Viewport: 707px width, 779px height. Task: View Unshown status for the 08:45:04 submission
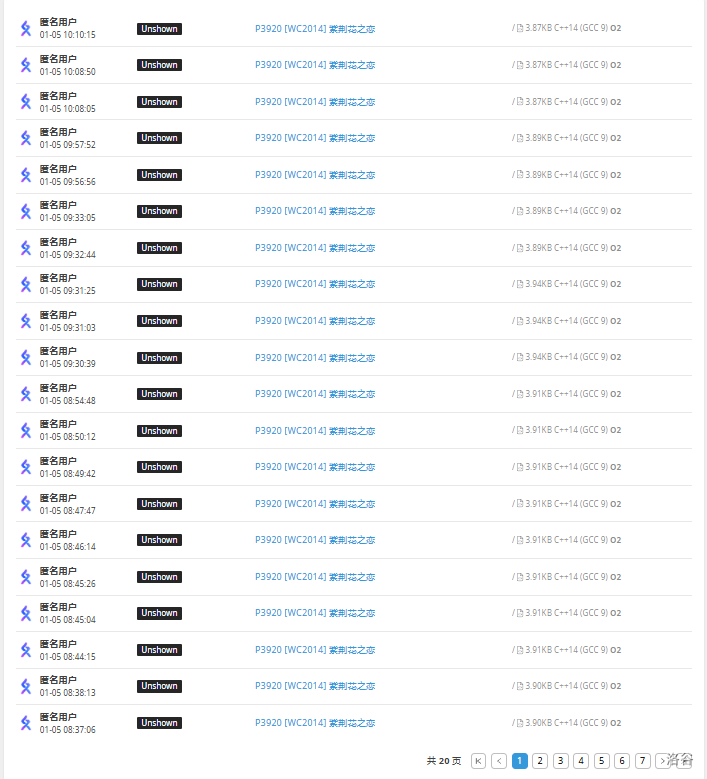159,613
